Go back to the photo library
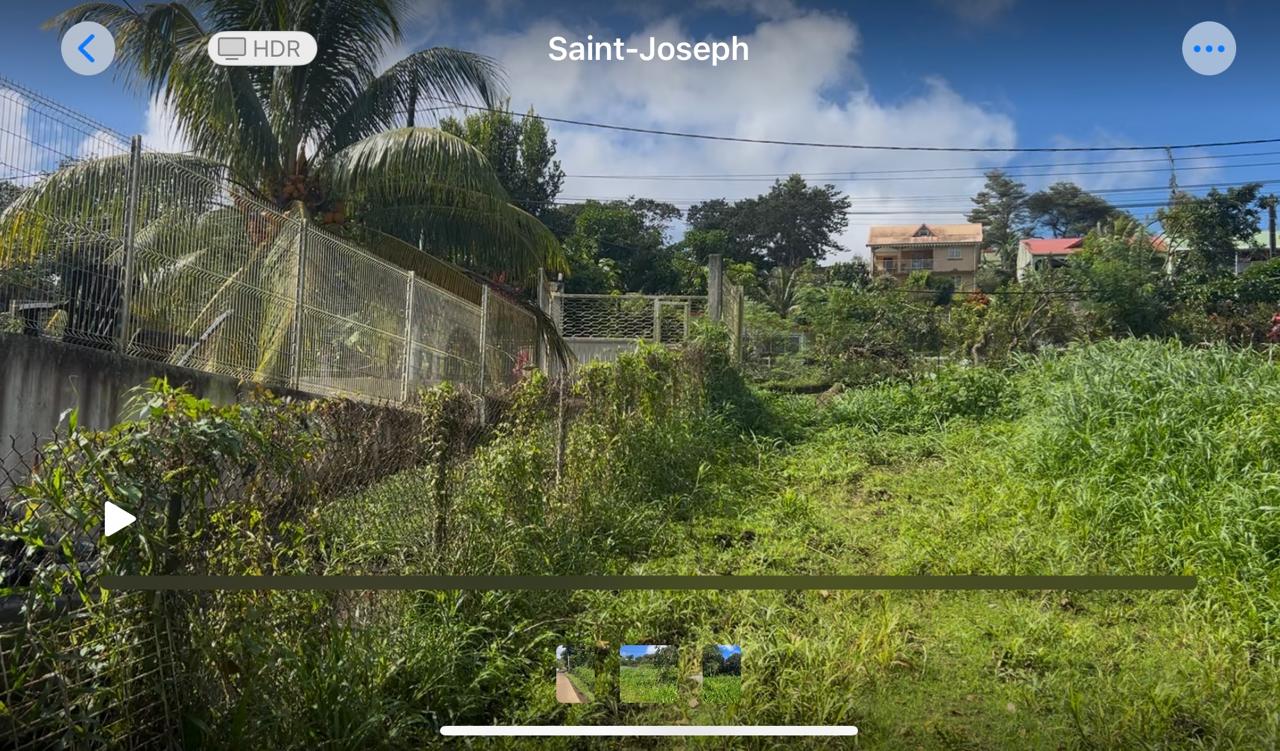Viewport: 1280px width, 751px height. (x=88, y=48)
